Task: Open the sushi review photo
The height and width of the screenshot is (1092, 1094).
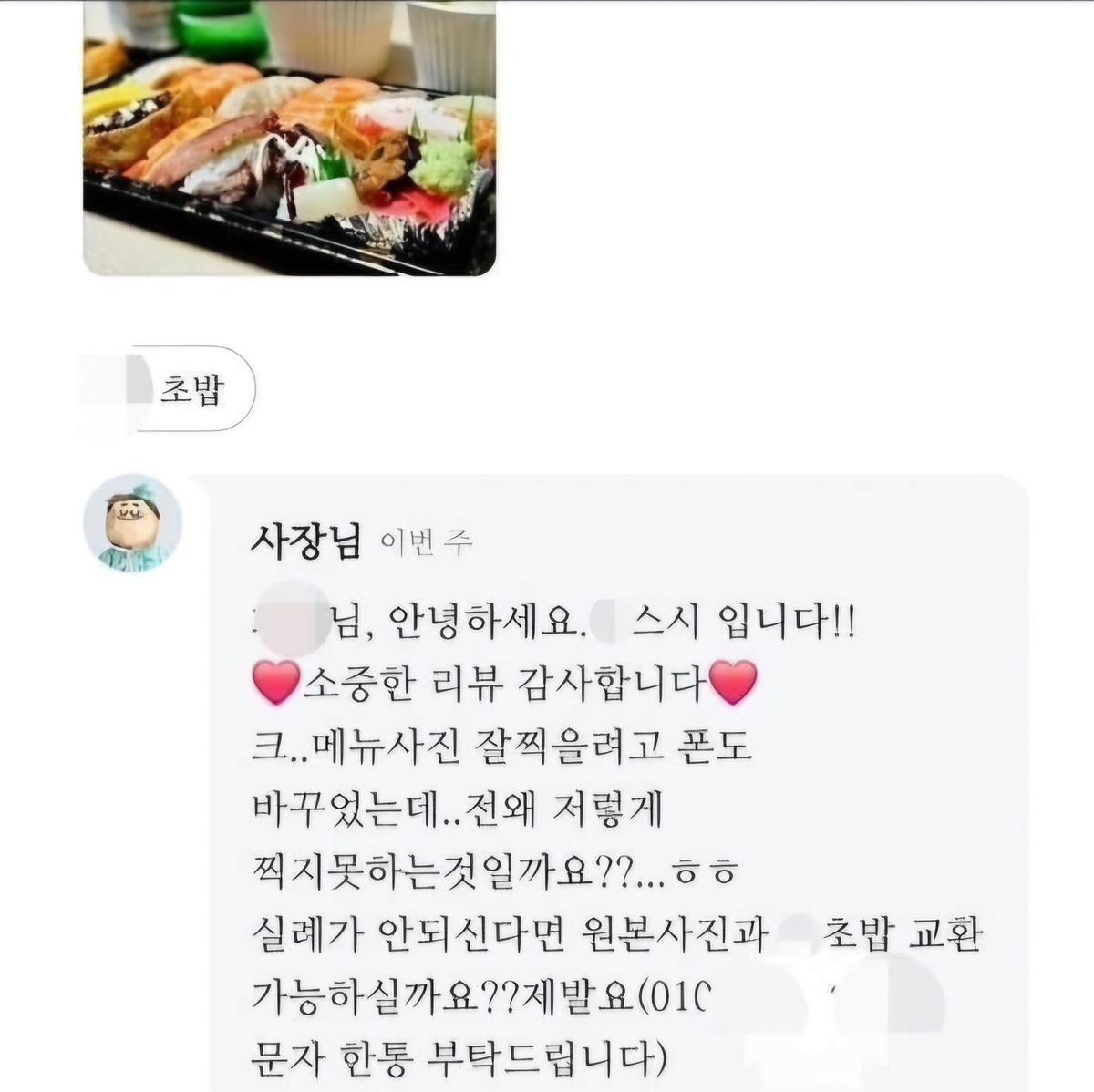Action: point(289,137)
